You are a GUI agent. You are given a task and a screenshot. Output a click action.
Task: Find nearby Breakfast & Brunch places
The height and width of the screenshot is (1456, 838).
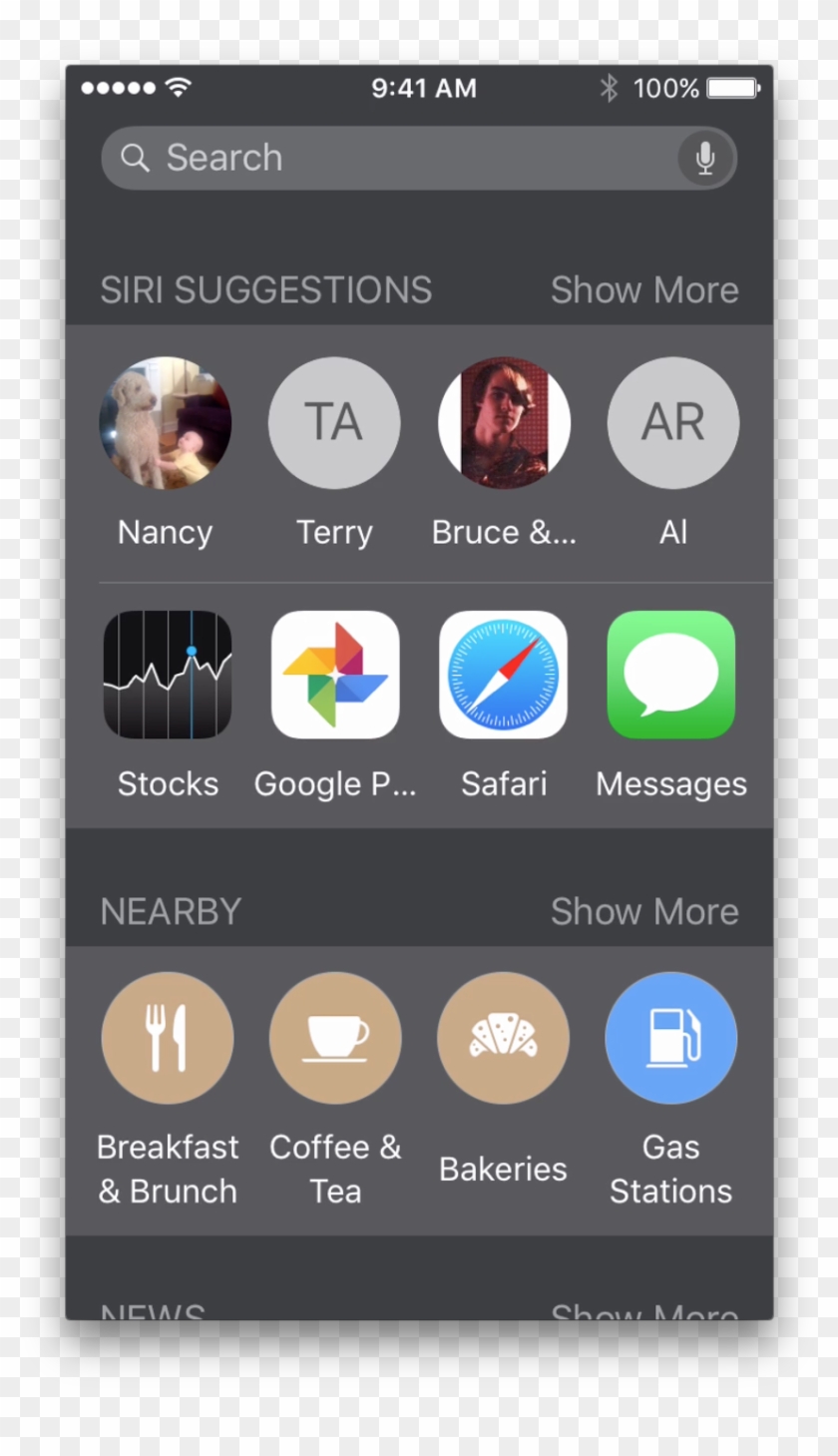168,1038
